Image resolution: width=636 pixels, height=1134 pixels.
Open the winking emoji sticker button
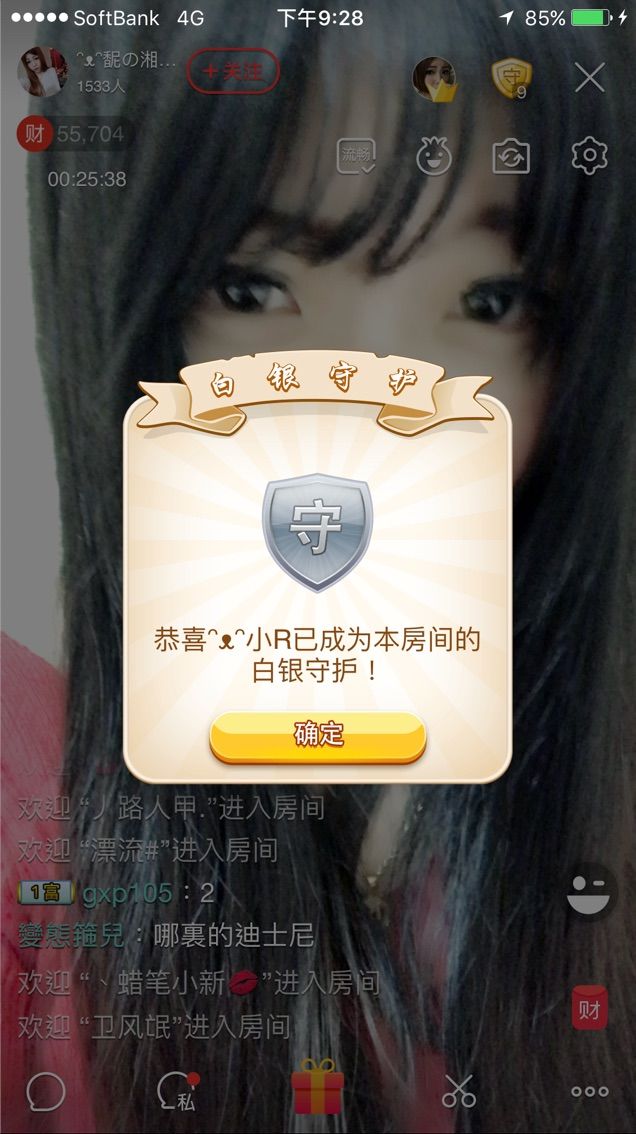tap(590, 892)
